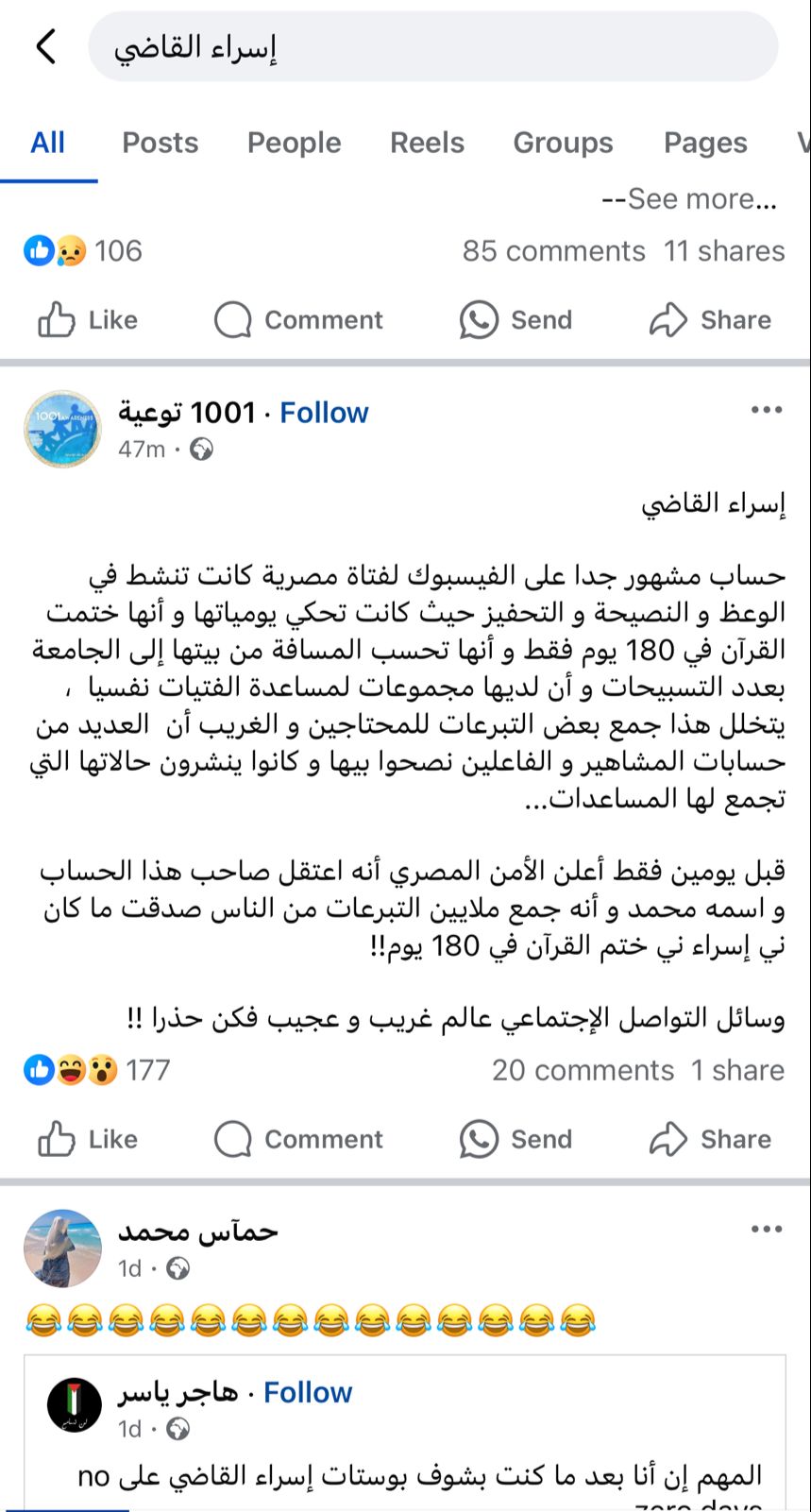Follow هاجر ياسر from the shared post
The image size is (811, 1512).
point(308,1392)
